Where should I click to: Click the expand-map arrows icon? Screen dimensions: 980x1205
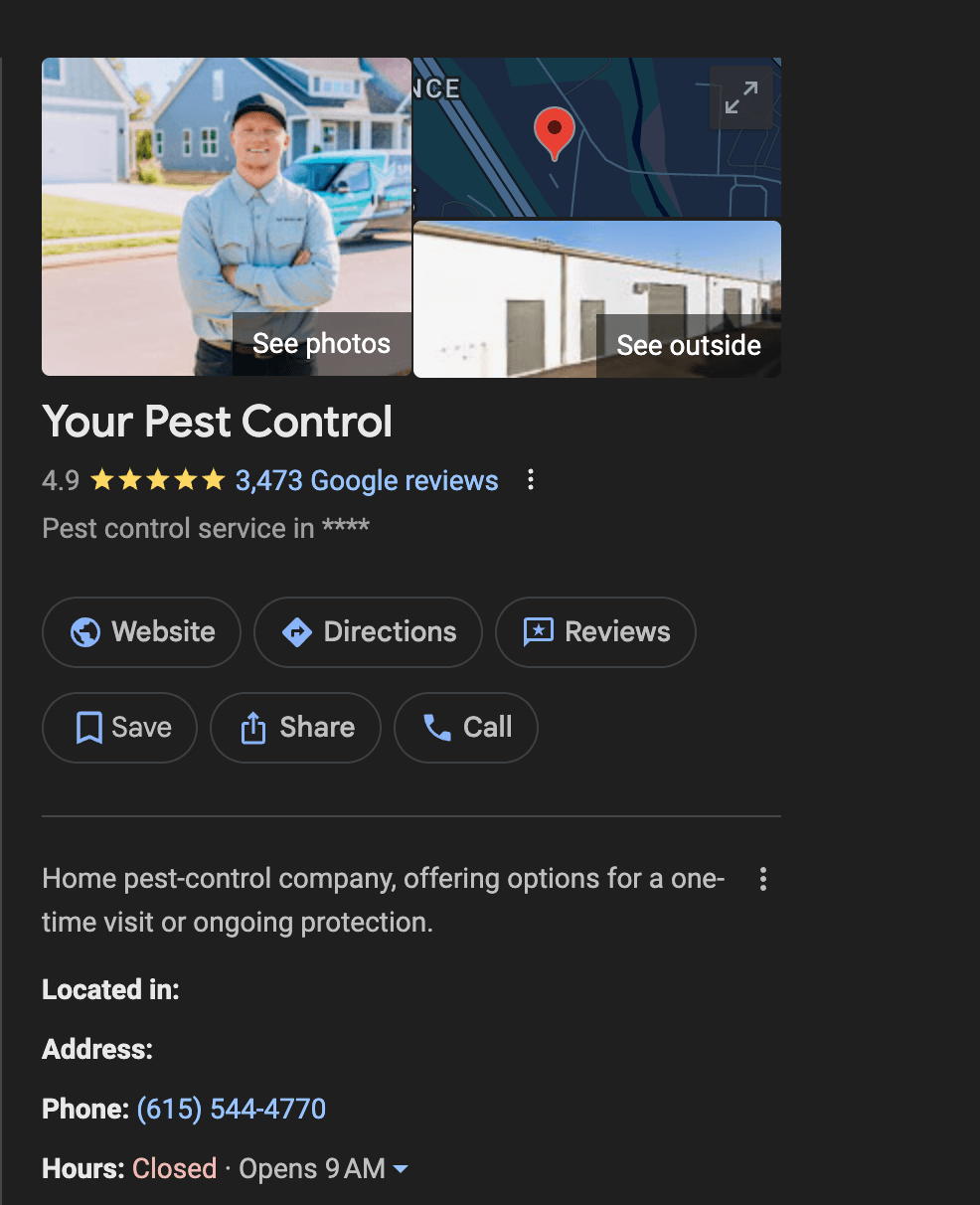(739, 98)
